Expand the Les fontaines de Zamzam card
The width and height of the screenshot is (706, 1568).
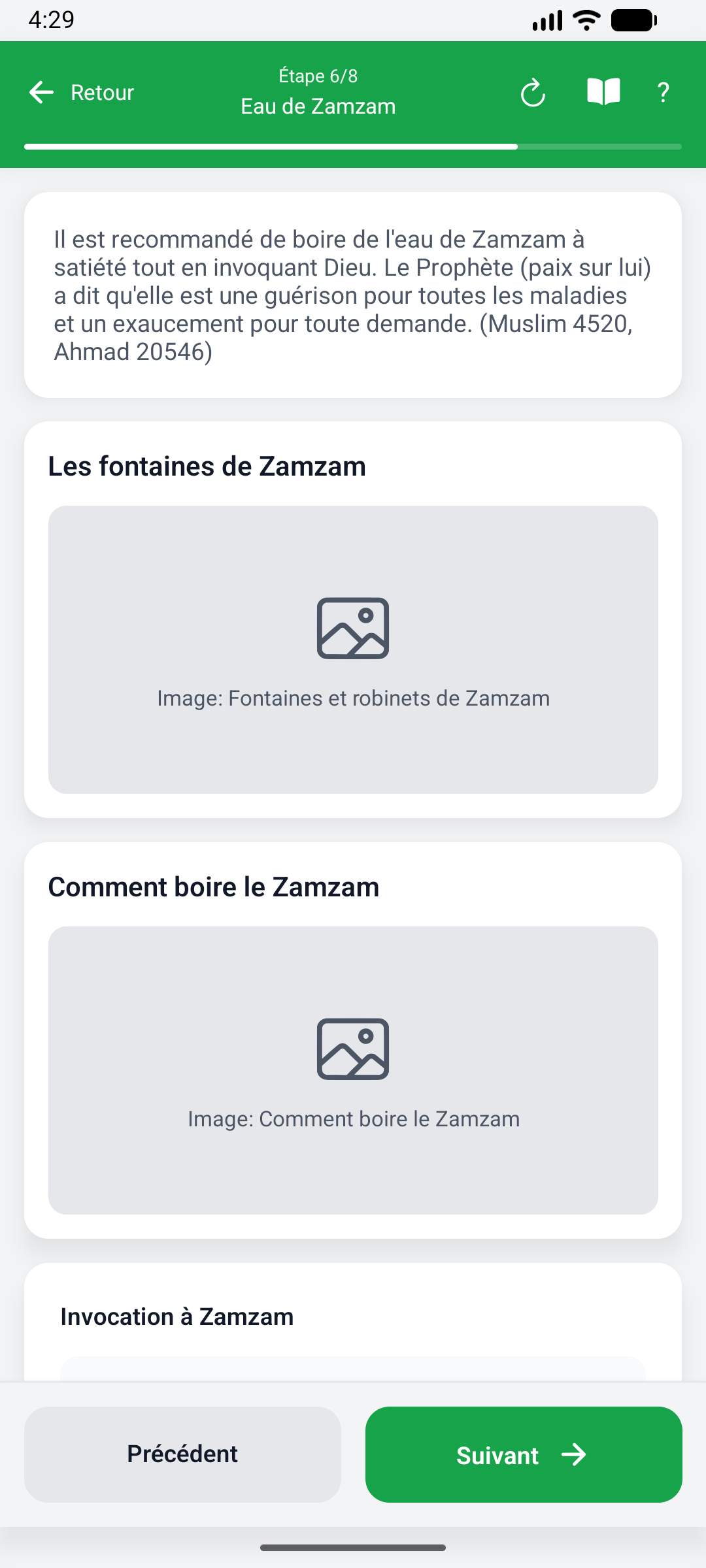[207, 465]
